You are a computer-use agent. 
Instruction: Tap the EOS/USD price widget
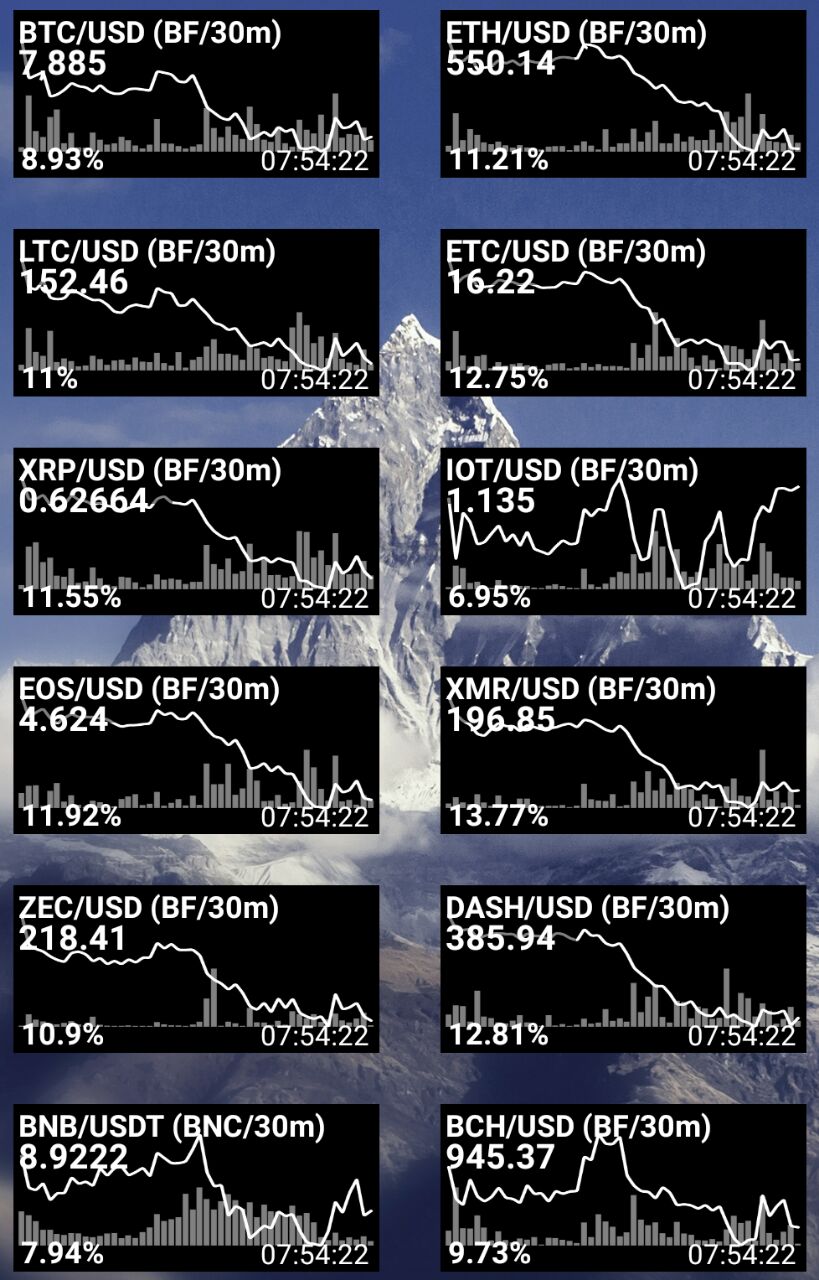point(196,749)
